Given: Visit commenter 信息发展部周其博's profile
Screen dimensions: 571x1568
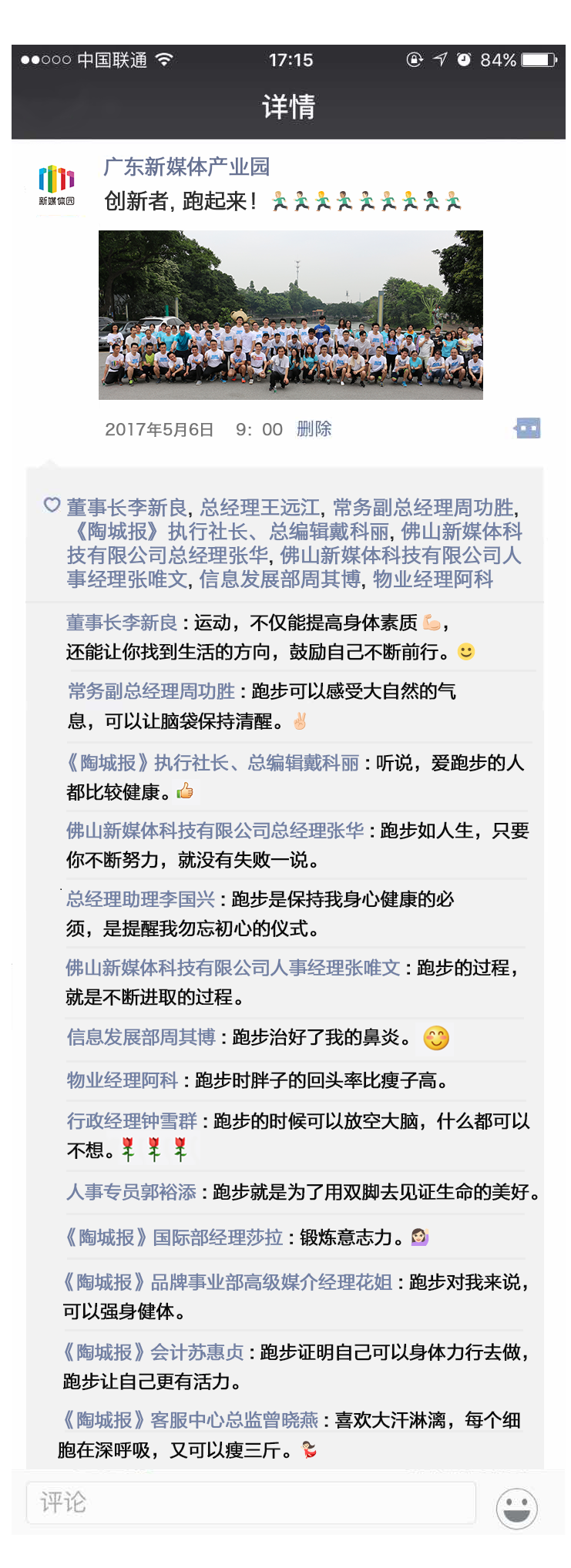Looking at the screenshot, I should coord(141,1037).
